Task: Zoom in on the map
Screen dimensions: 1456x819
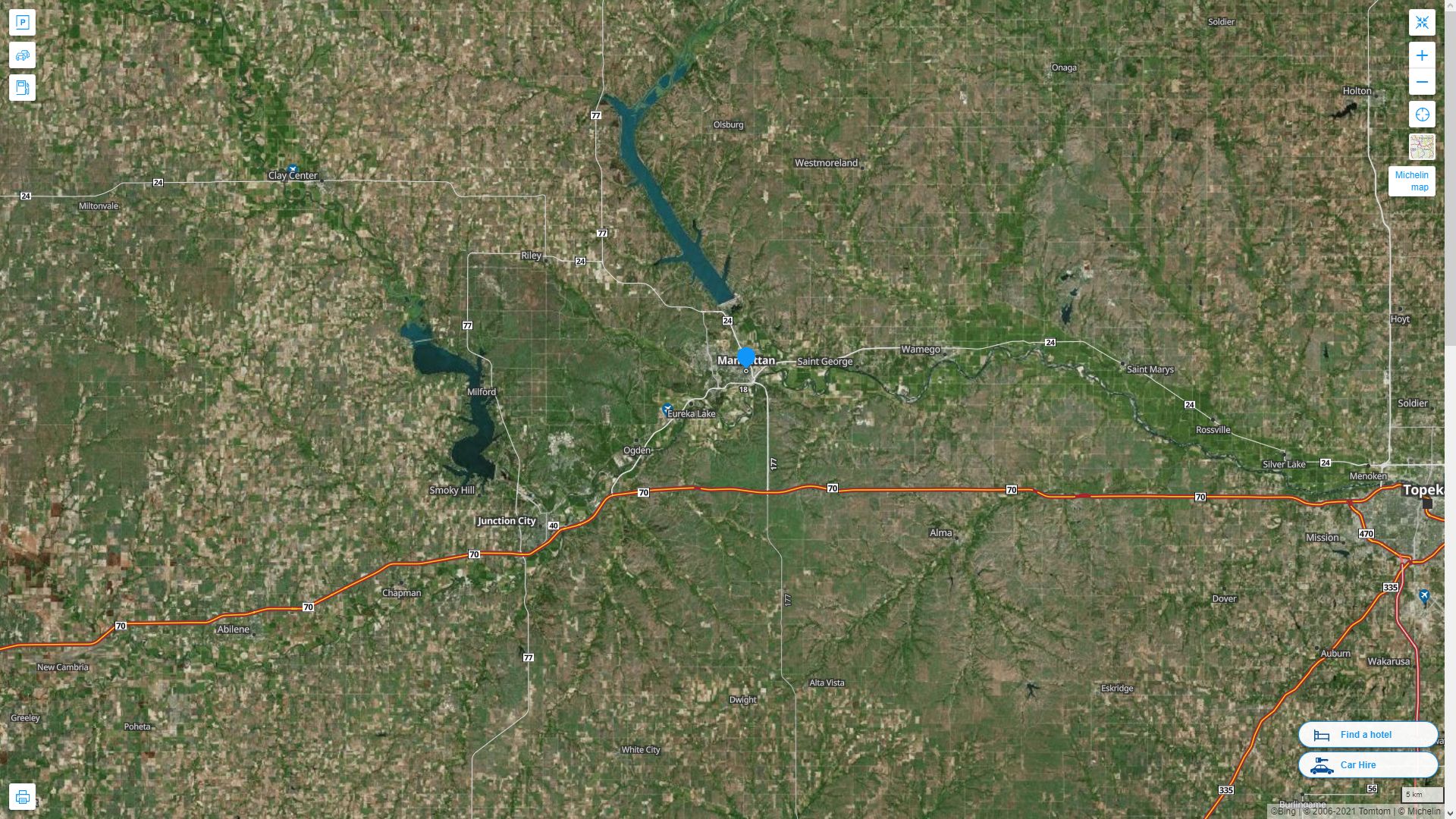Action: click(x=1422, y=55)
